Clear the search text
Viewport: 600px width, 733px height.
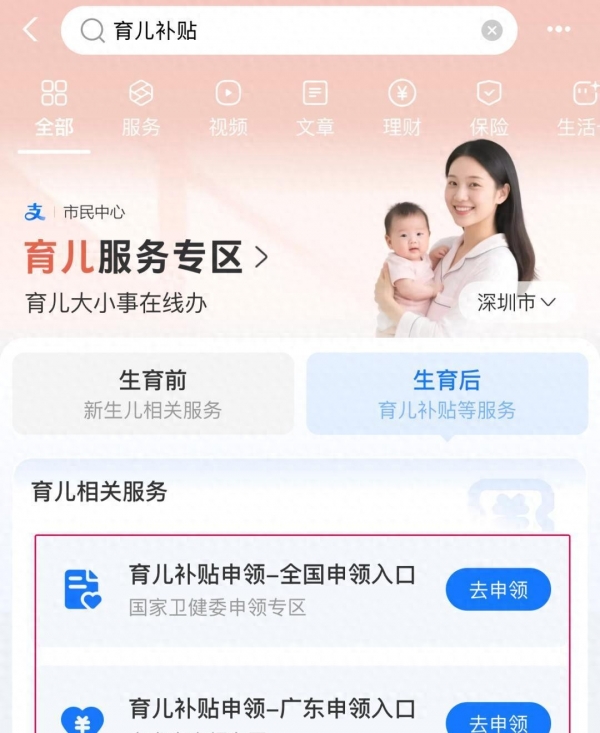point(491,31)
